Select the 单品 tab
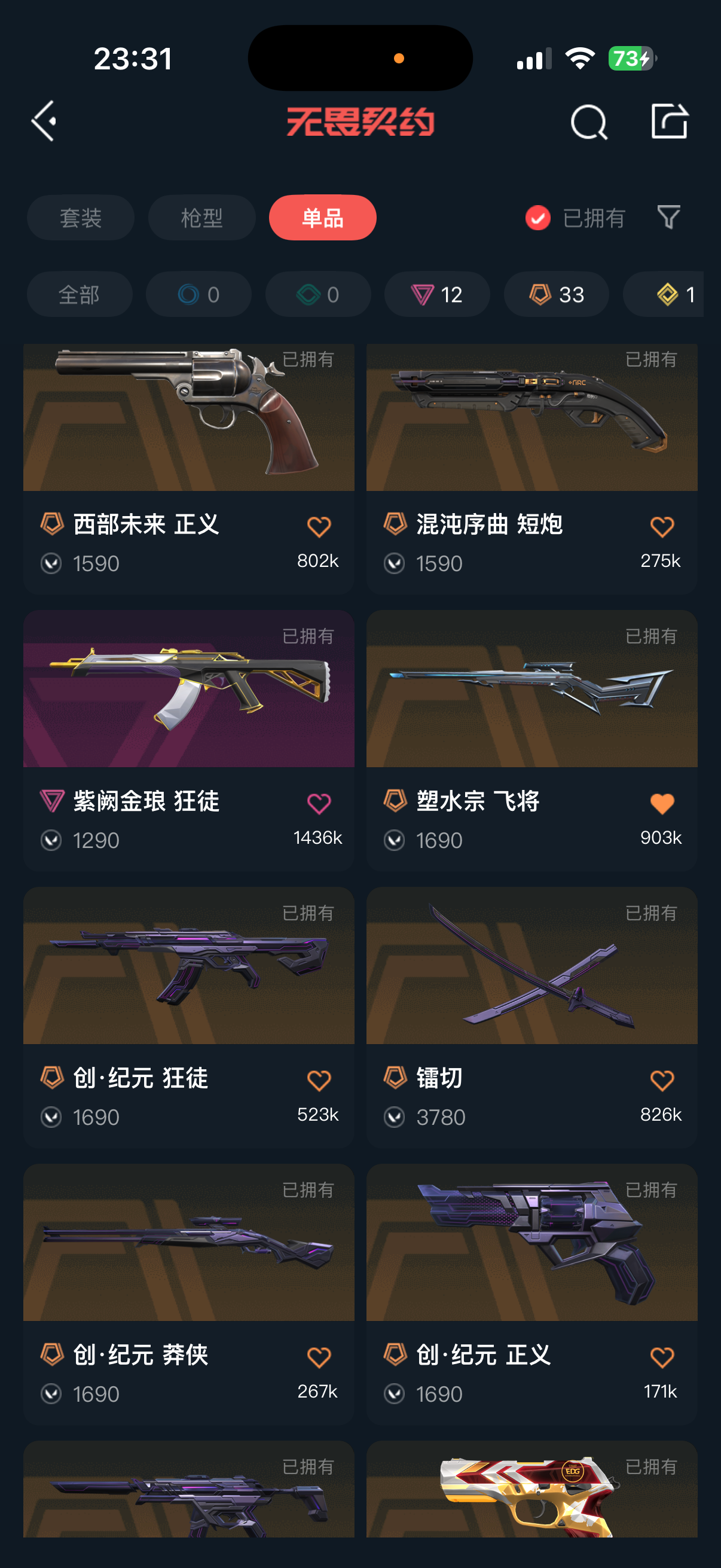The width and height of the screenshot is (721, 1568). (322, 218)
